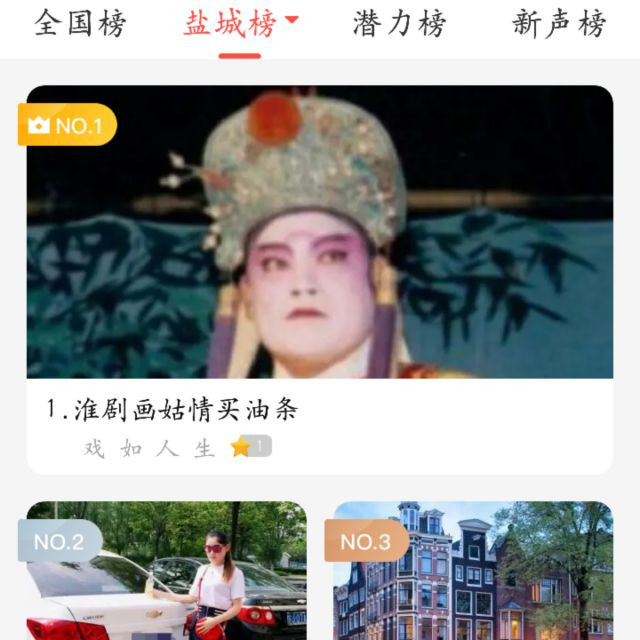Open the NO.1 card 淮剧画姑情买油条
640x640 pixels.
tap(319, 278)
